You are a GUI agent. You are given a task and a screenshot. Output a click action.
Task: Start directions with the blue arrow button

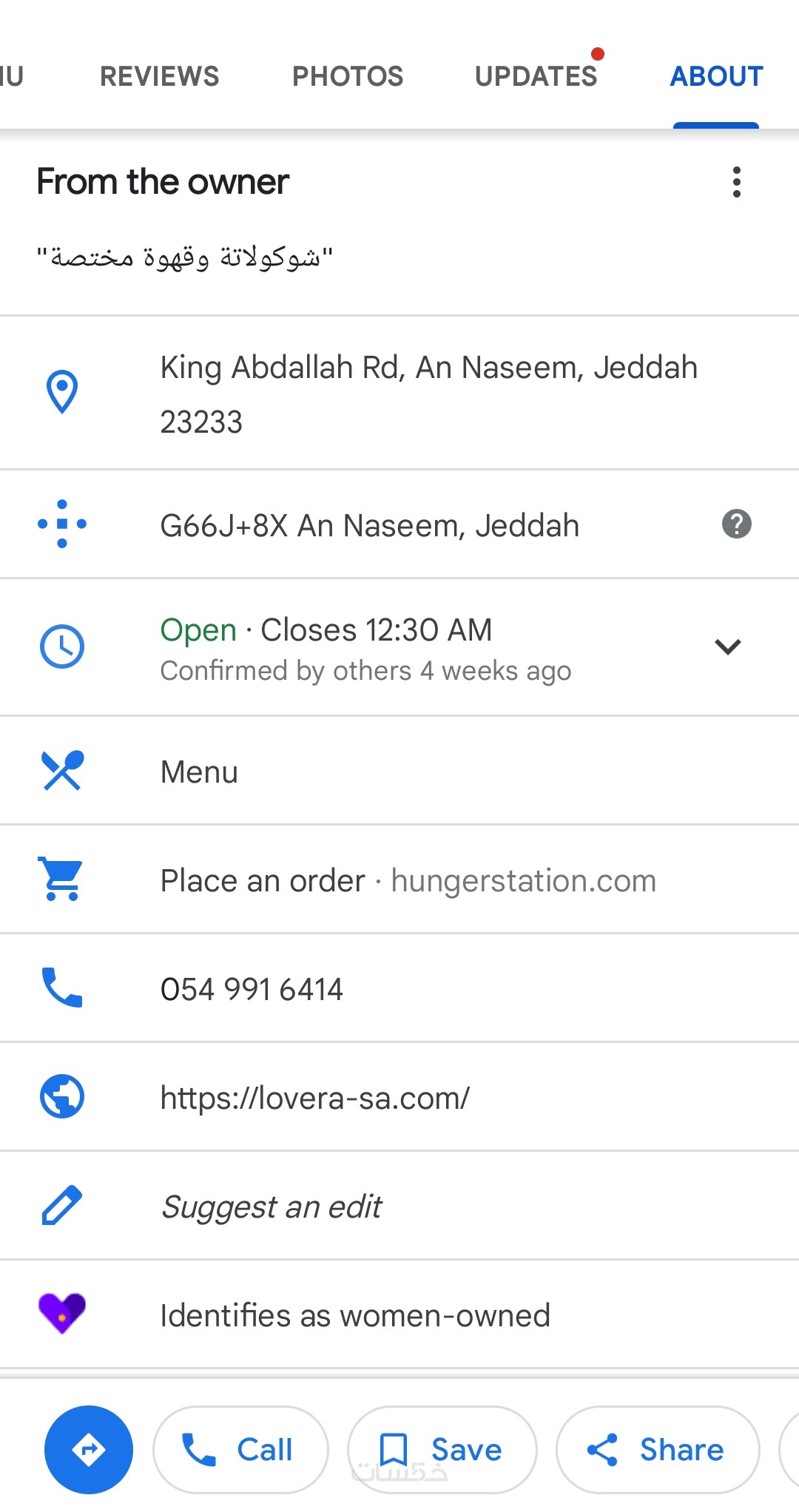click(x=89, y=1449)
